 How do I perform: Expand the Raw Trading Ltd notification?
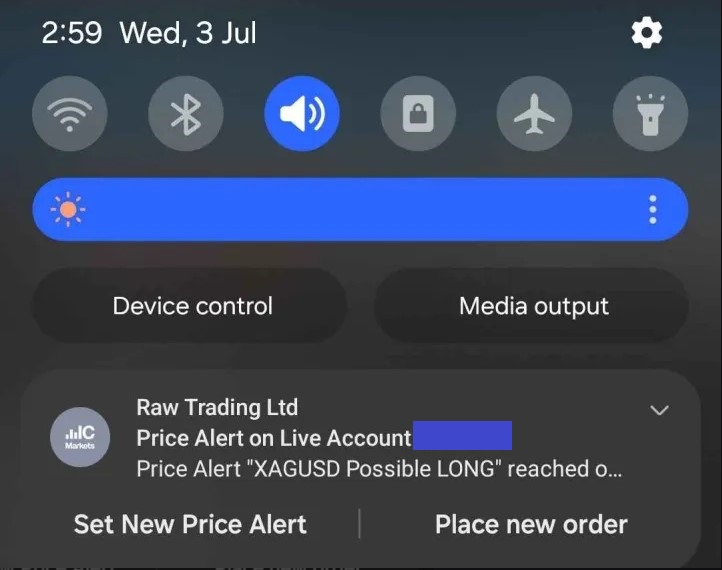pos(659,410)
